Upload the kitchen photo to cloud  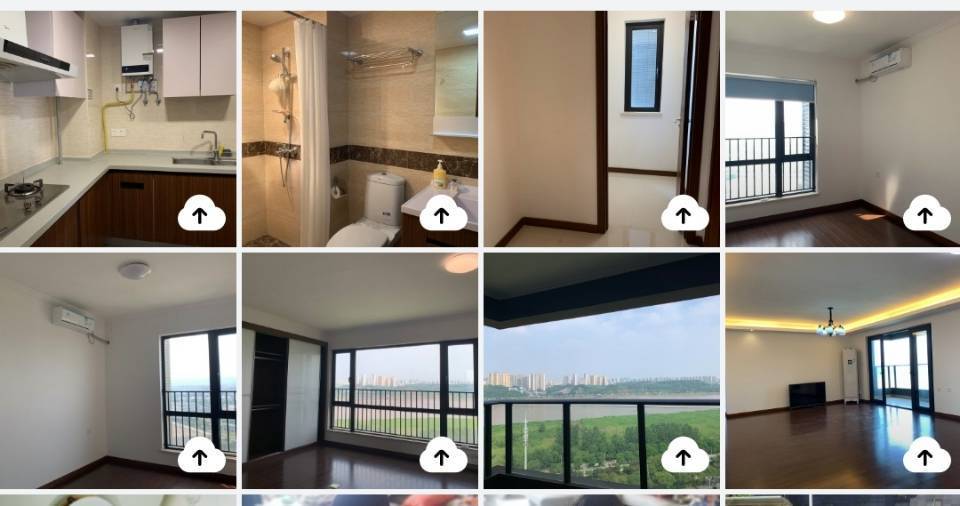201,213
